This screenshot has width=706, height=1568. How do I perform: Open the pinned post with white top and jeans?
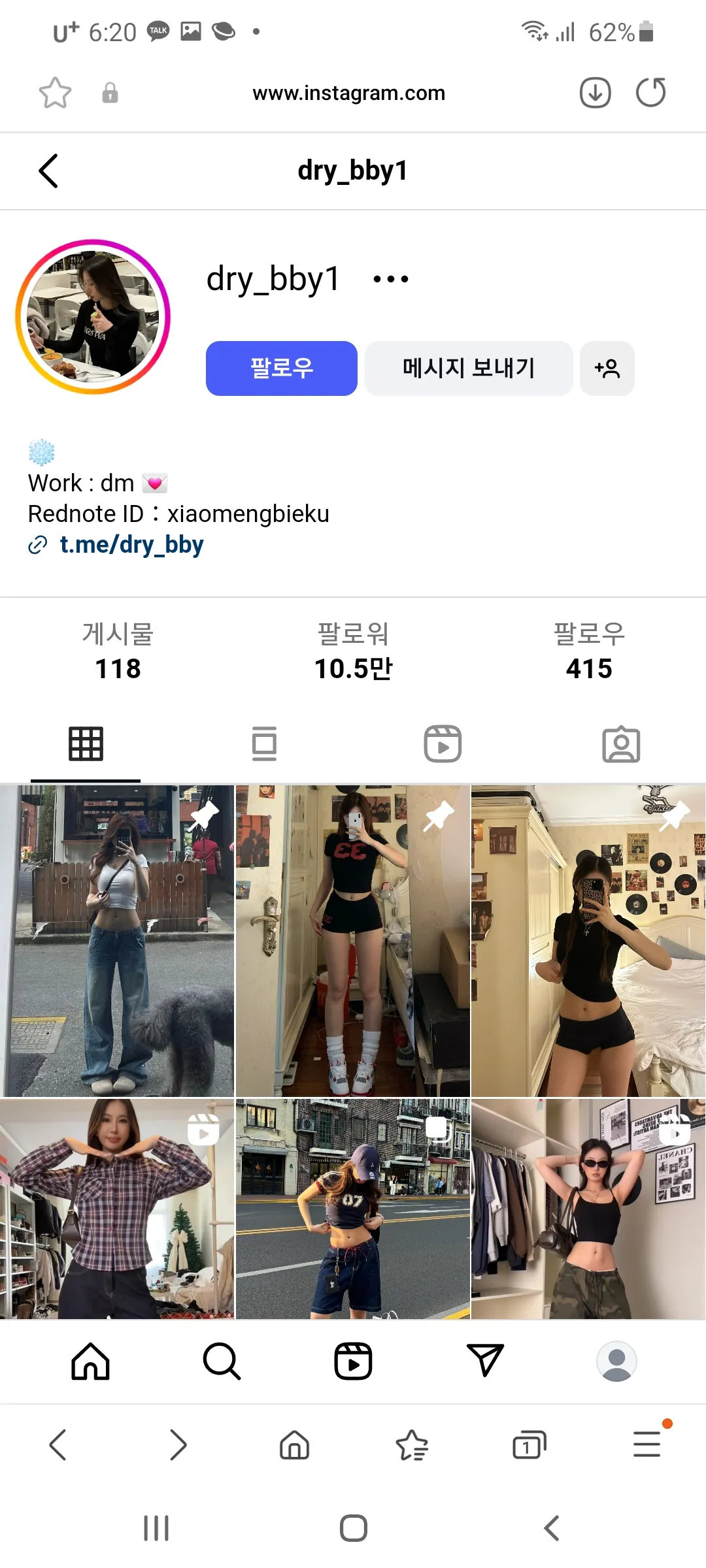click(117, 941)
